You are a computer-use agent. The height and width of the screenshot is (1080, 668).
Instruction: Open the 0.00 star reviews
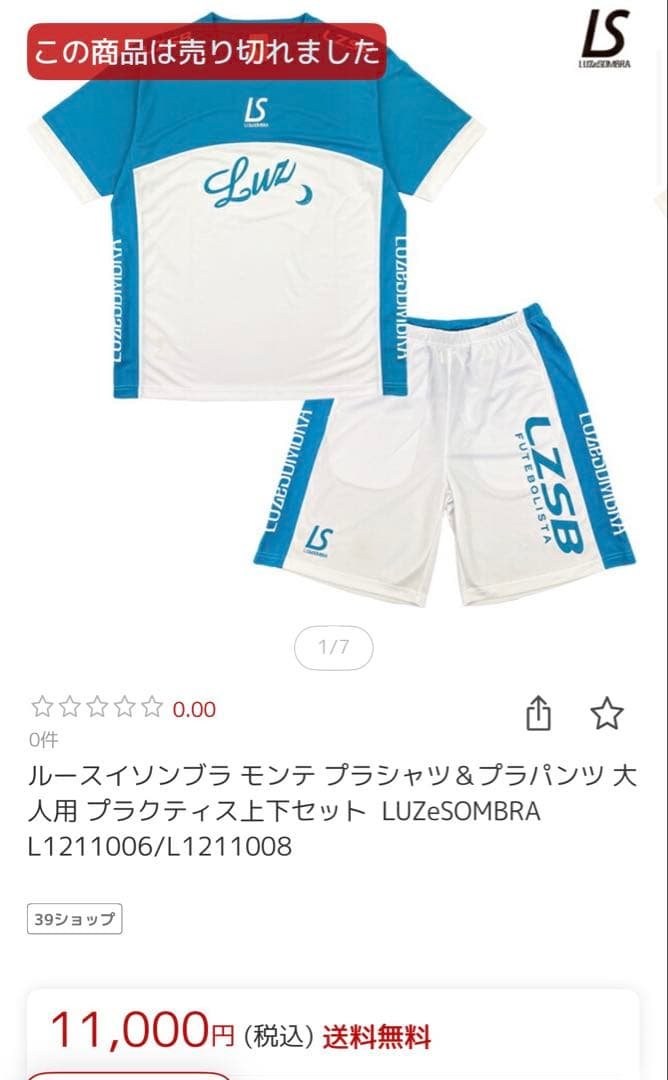124,709
